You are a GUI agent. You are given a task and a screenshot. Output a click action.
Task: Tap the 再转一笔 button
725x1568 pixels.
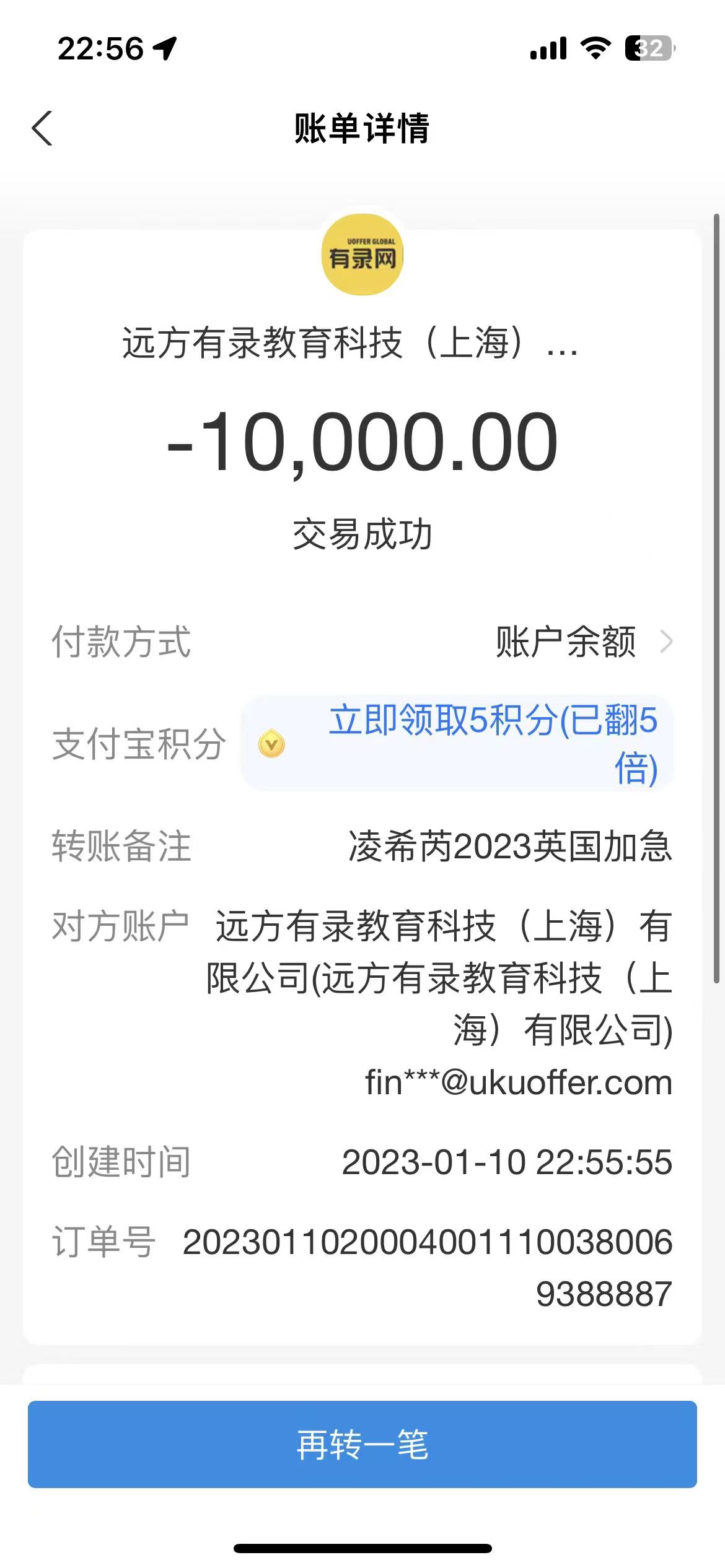click(362, 1445)
